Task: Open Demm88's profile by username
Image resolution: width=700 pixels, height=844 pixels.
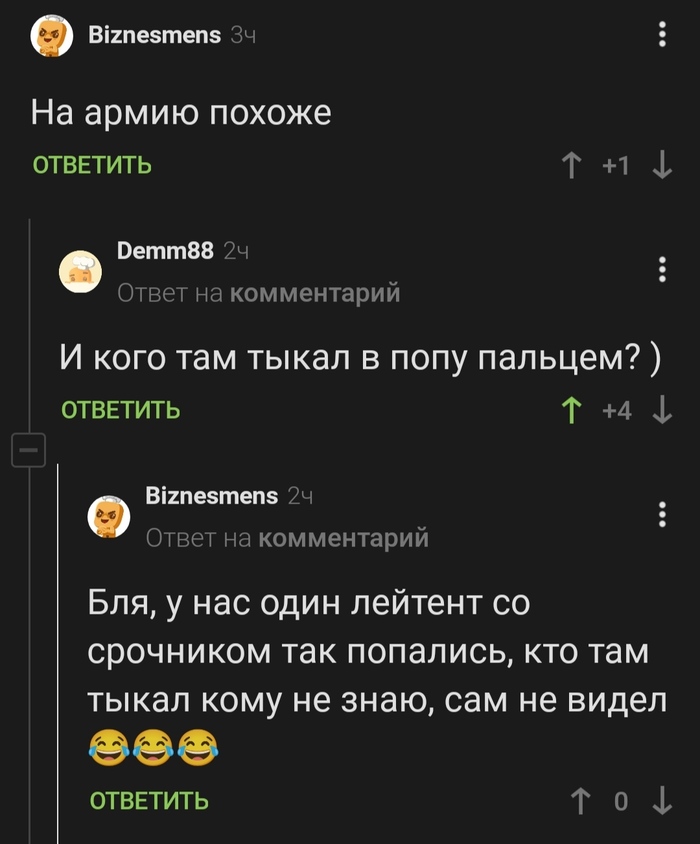Action: click(x=165, y=250)
